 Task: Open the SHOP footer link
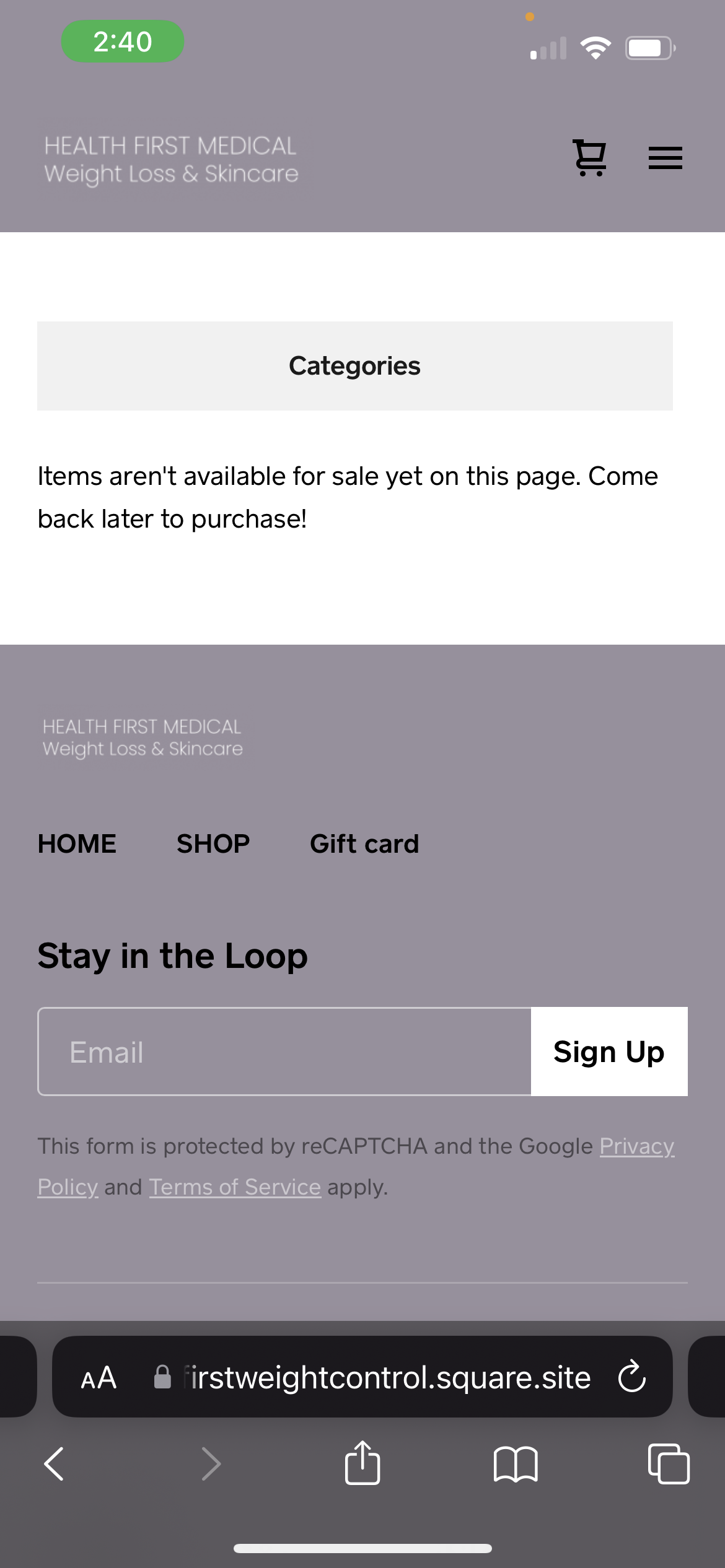coord(213,843)
